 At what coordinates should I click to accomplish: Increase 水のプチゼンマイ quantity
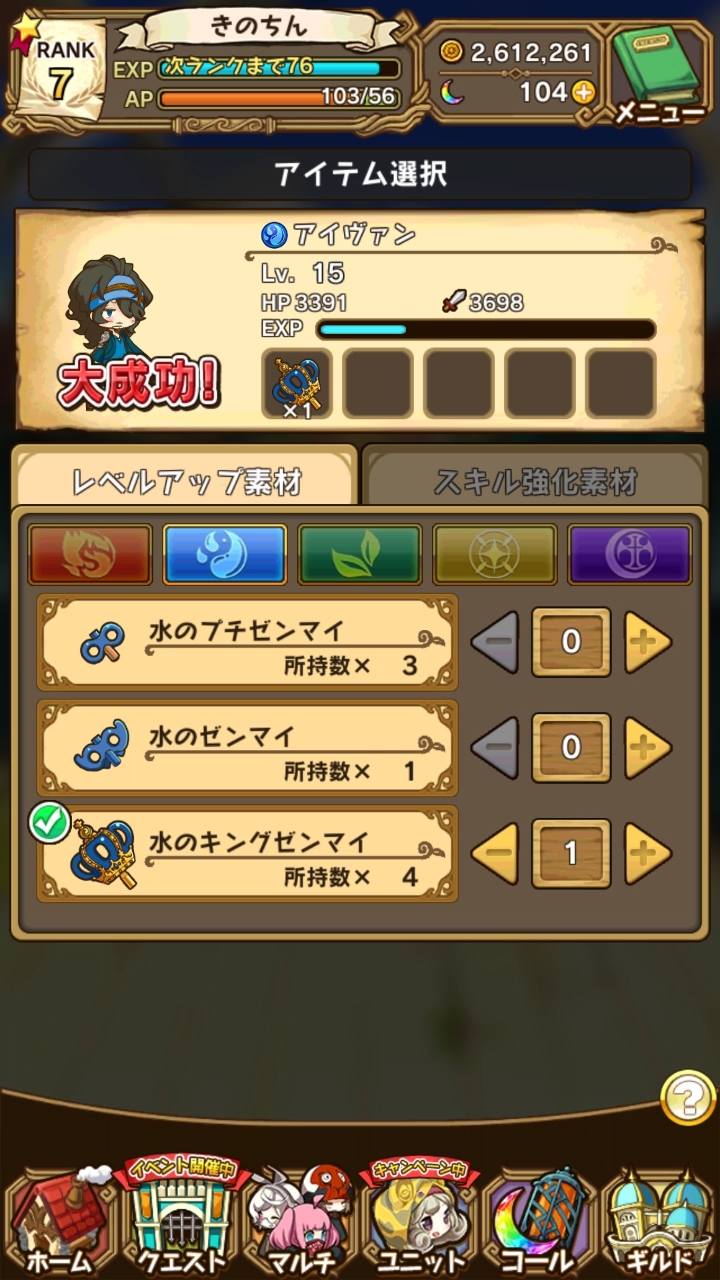647,642
